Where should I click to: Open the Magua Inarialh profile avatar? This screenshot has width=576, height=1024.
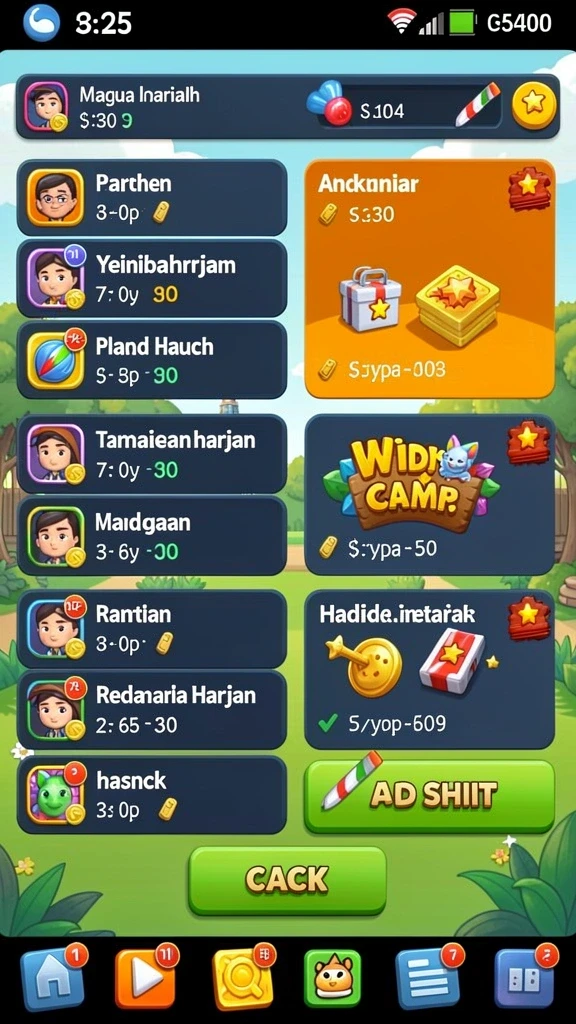46,105
